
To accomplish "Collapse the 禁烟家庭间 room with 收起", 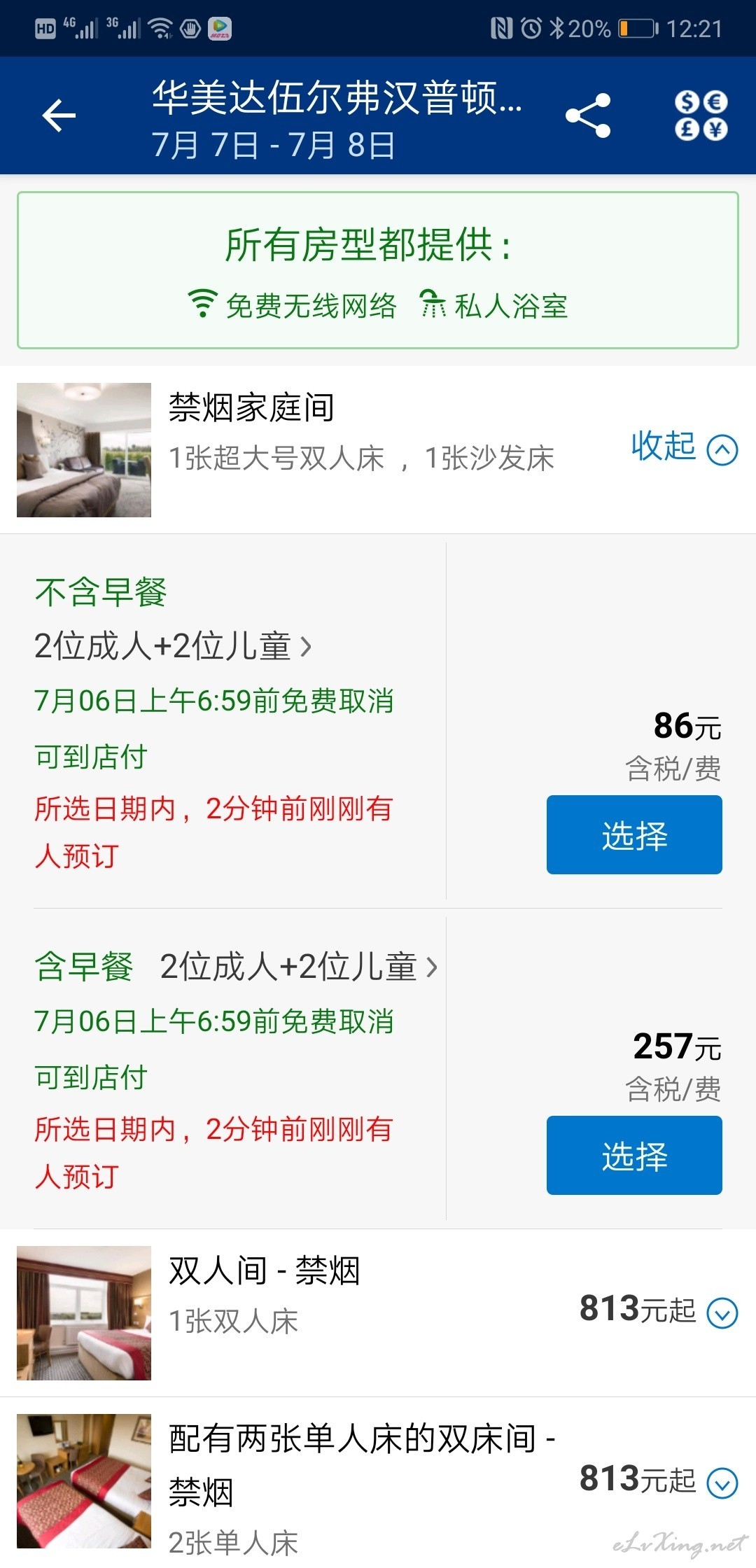I will [x=685, y=448].
